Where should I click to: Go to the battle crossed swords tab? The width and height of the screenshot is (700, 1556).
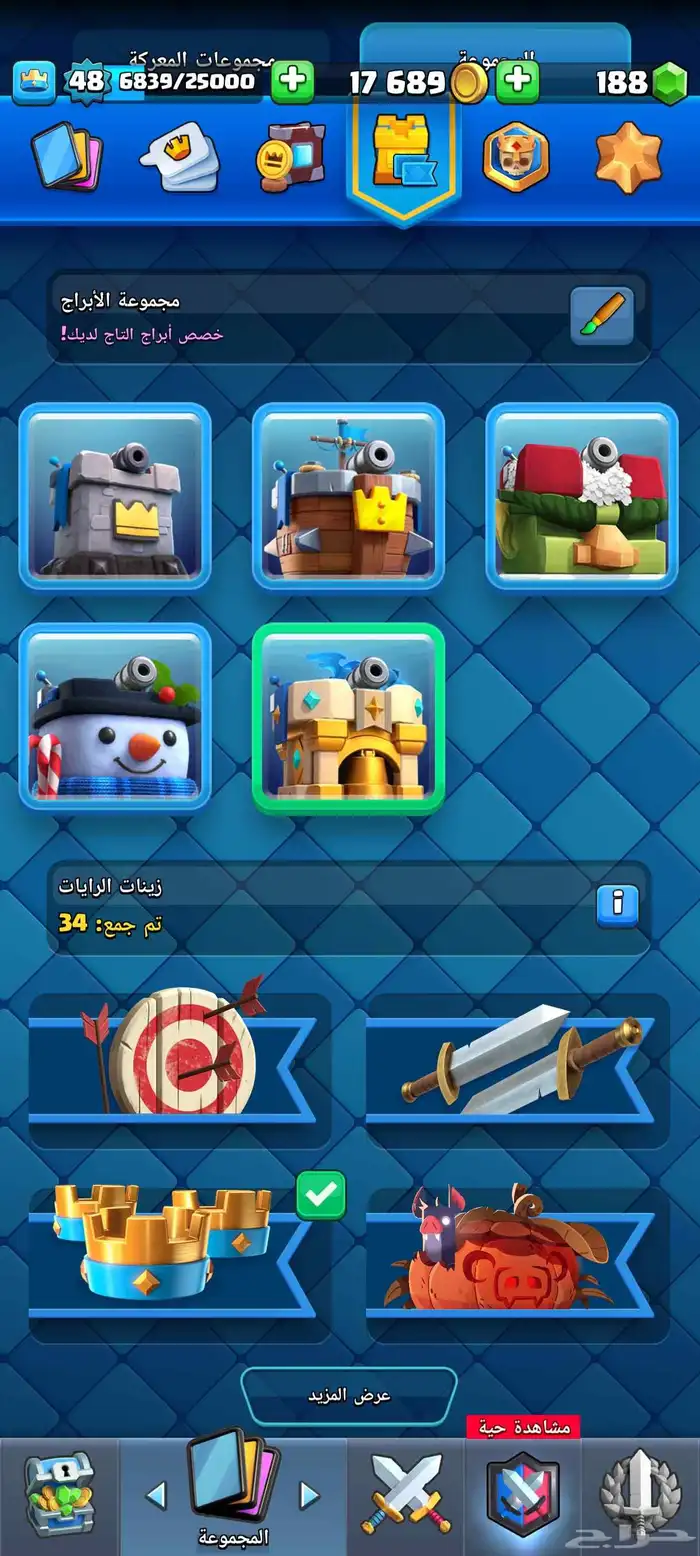pyautogui.click(x=407, y=1496)
